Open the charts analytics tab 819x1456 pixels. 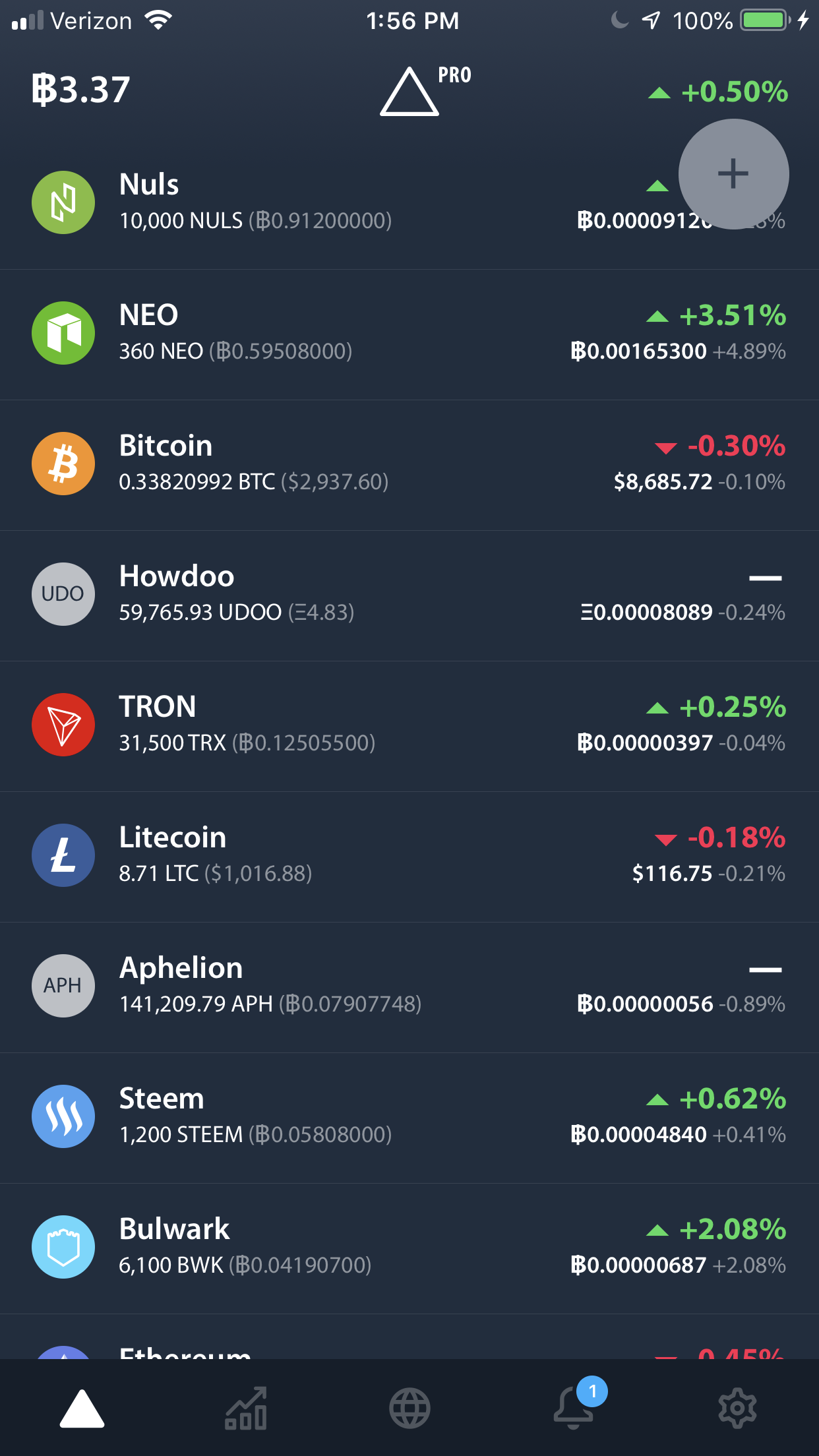tap(246, 1409)
